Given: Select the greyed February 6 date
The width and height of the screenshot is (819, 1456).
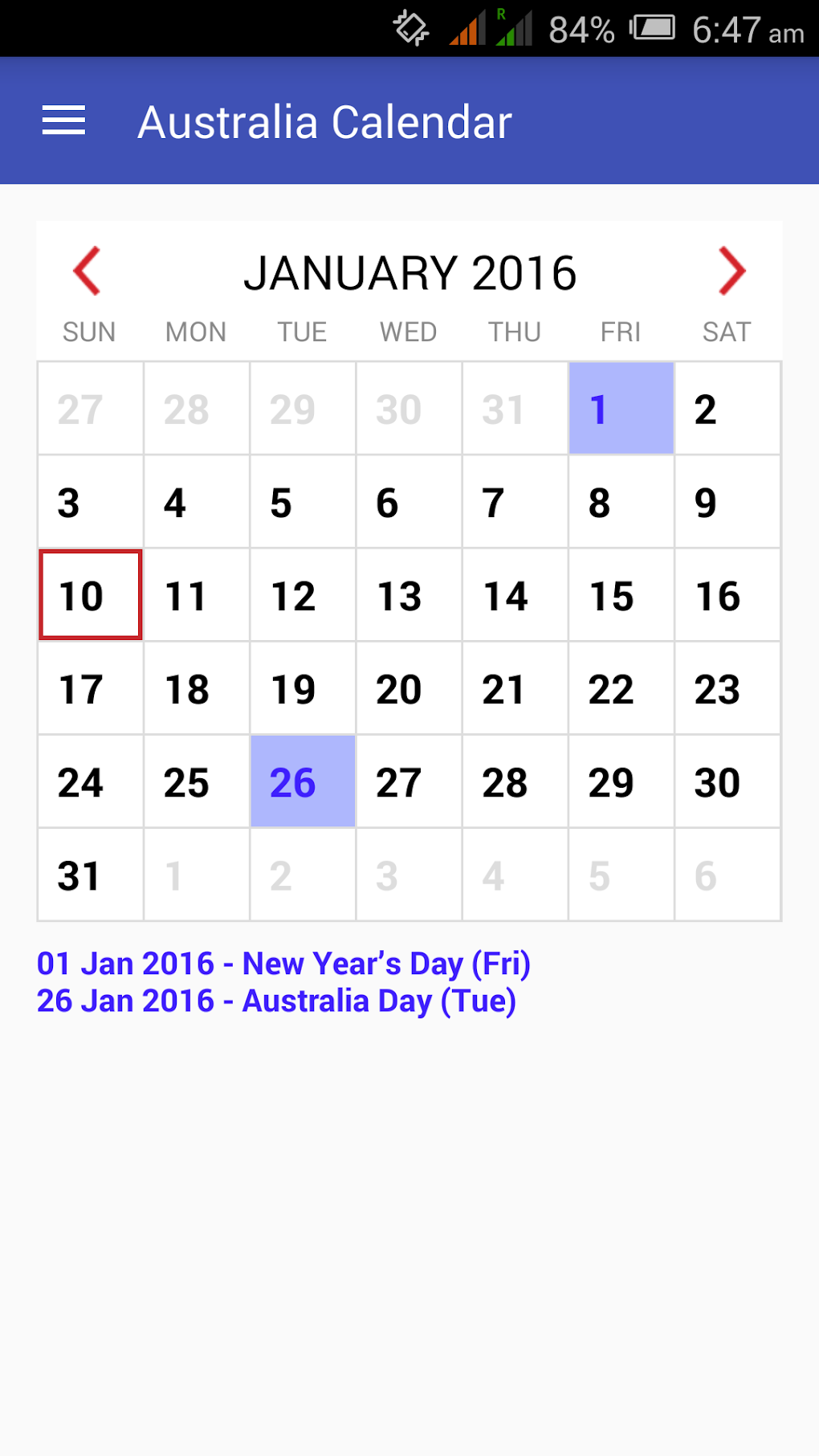Looking at the screenshot, I should [727, 875].
